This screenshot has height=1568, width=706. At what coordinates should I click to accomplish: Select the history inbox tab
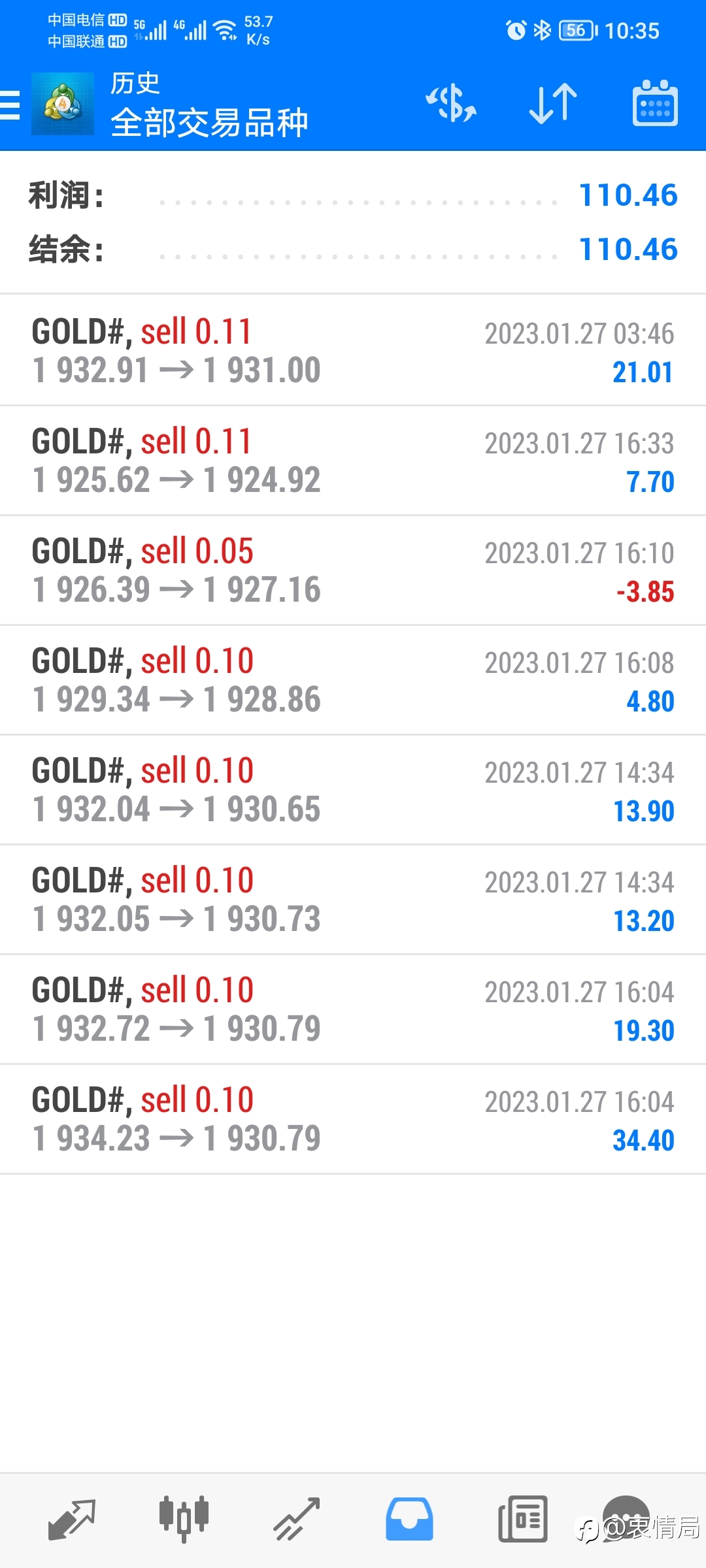409,1519
